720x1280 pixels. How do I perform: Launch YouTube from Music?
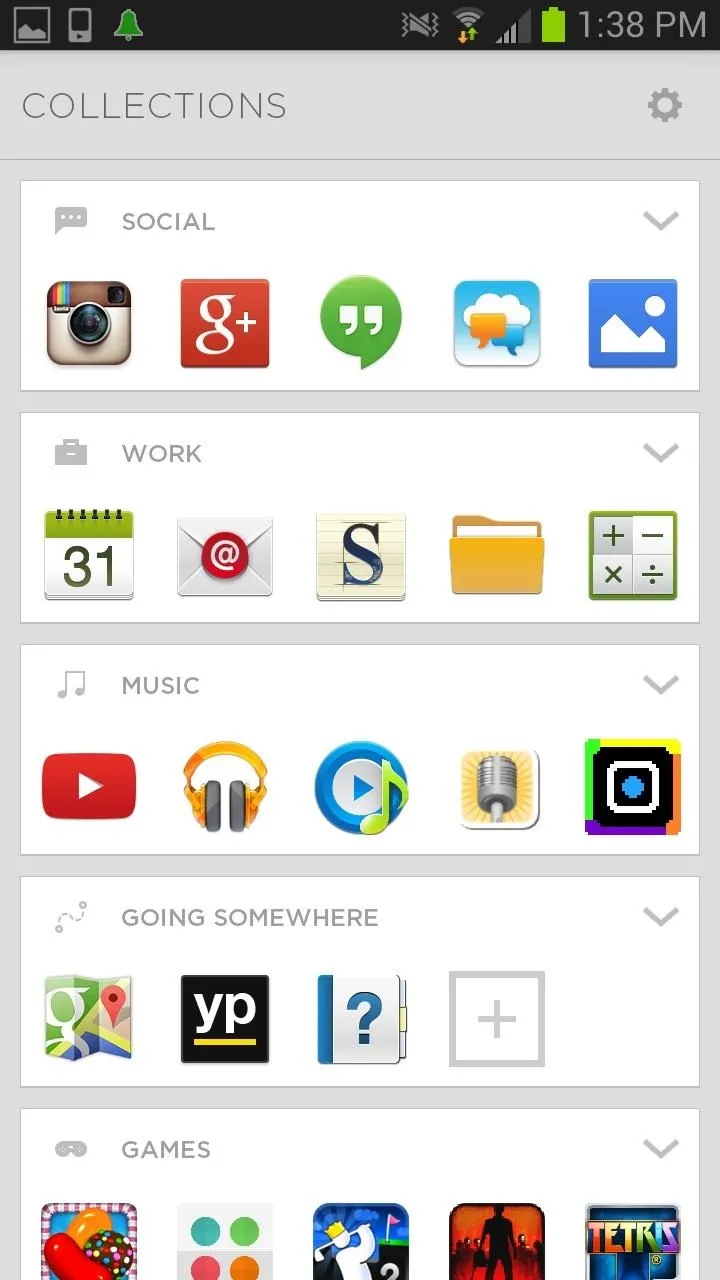[x=89, y=787]
